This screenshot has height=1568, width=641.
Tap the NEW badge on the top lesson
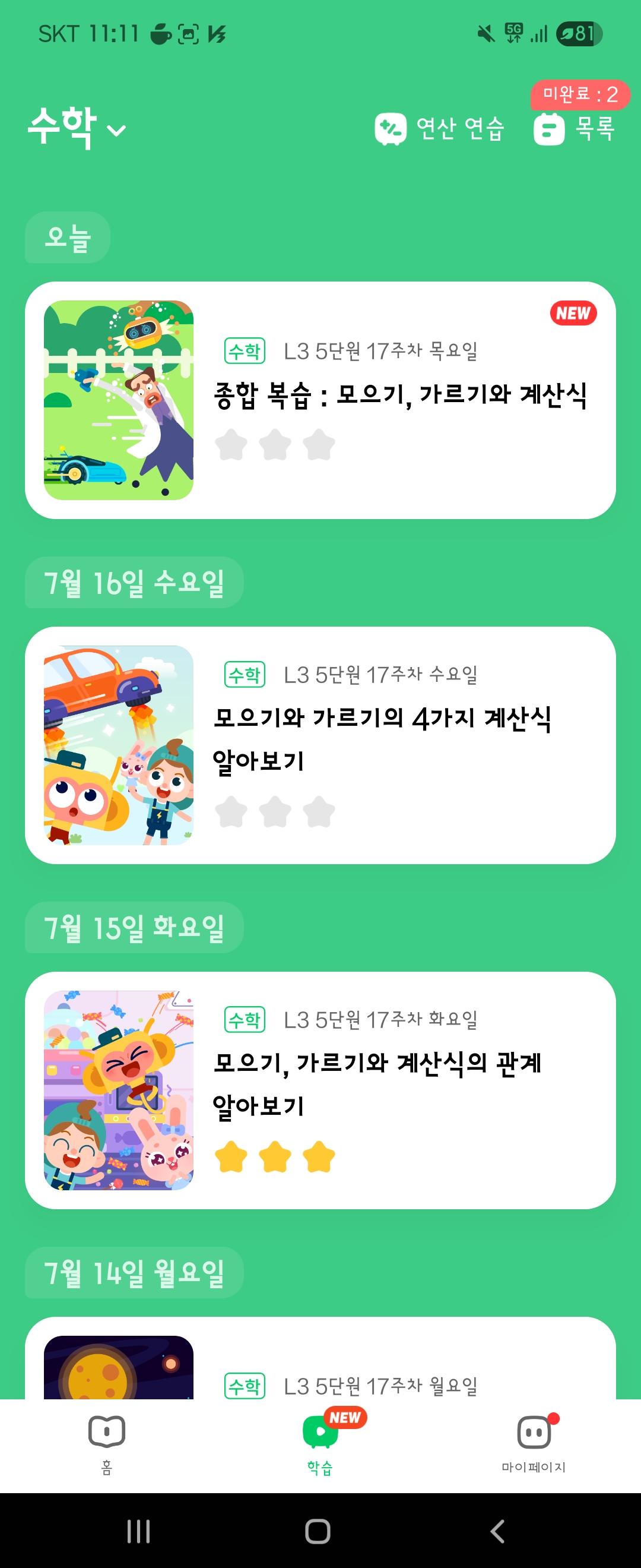coord(572,314)
